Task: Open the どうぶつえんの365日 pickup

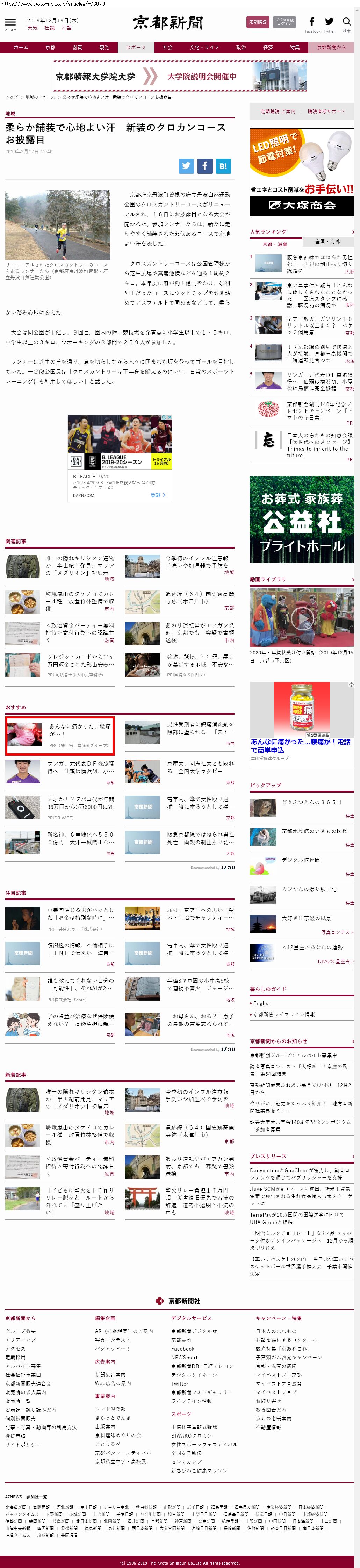Action: pyautogui.click(x=311, y=802)
